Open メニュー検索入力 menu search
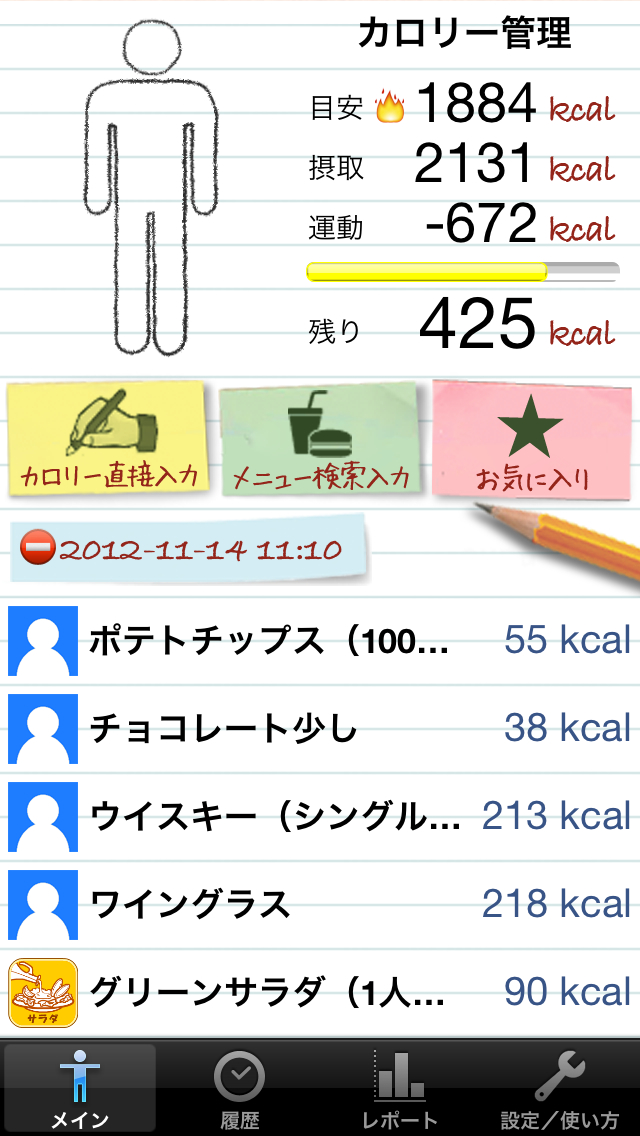640x1136 pixels. pos(320,440)
